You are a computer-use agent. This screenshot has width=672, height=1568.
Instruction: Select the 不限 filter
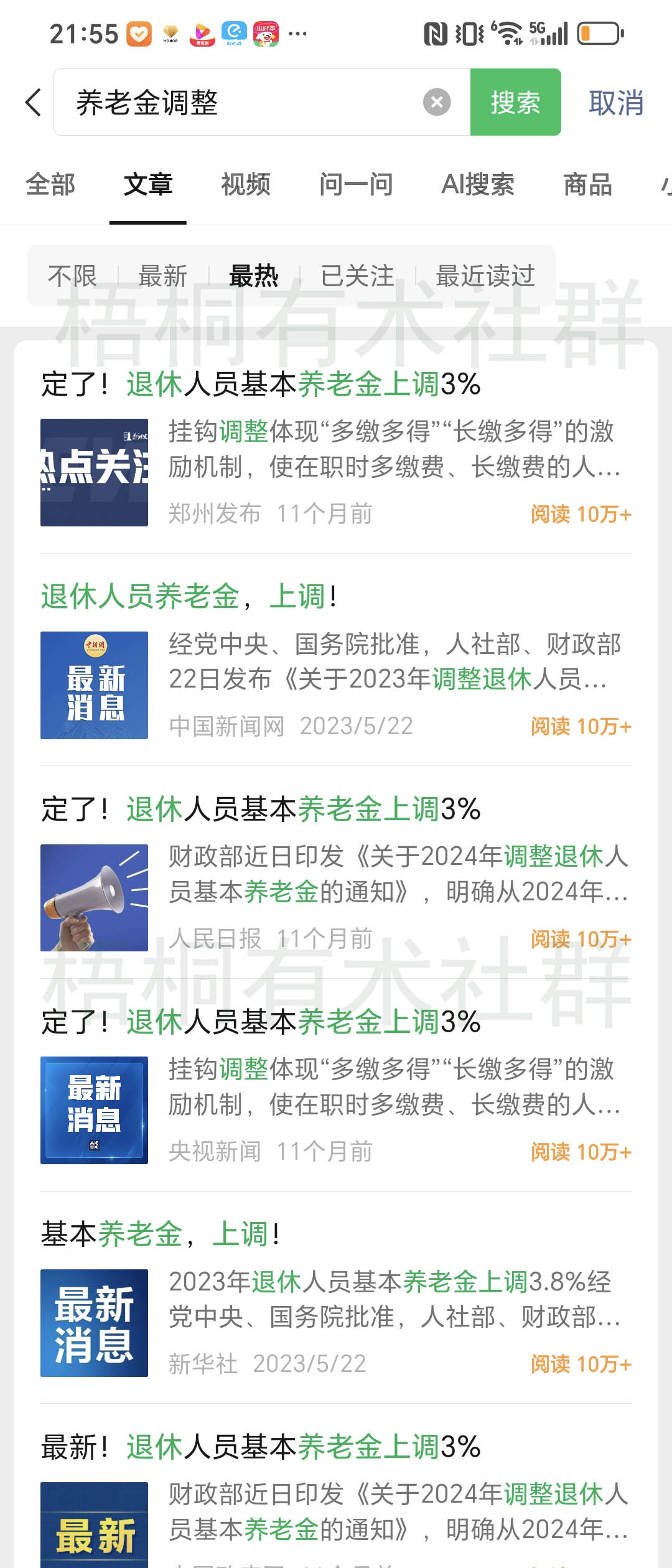tap(72, 276)
